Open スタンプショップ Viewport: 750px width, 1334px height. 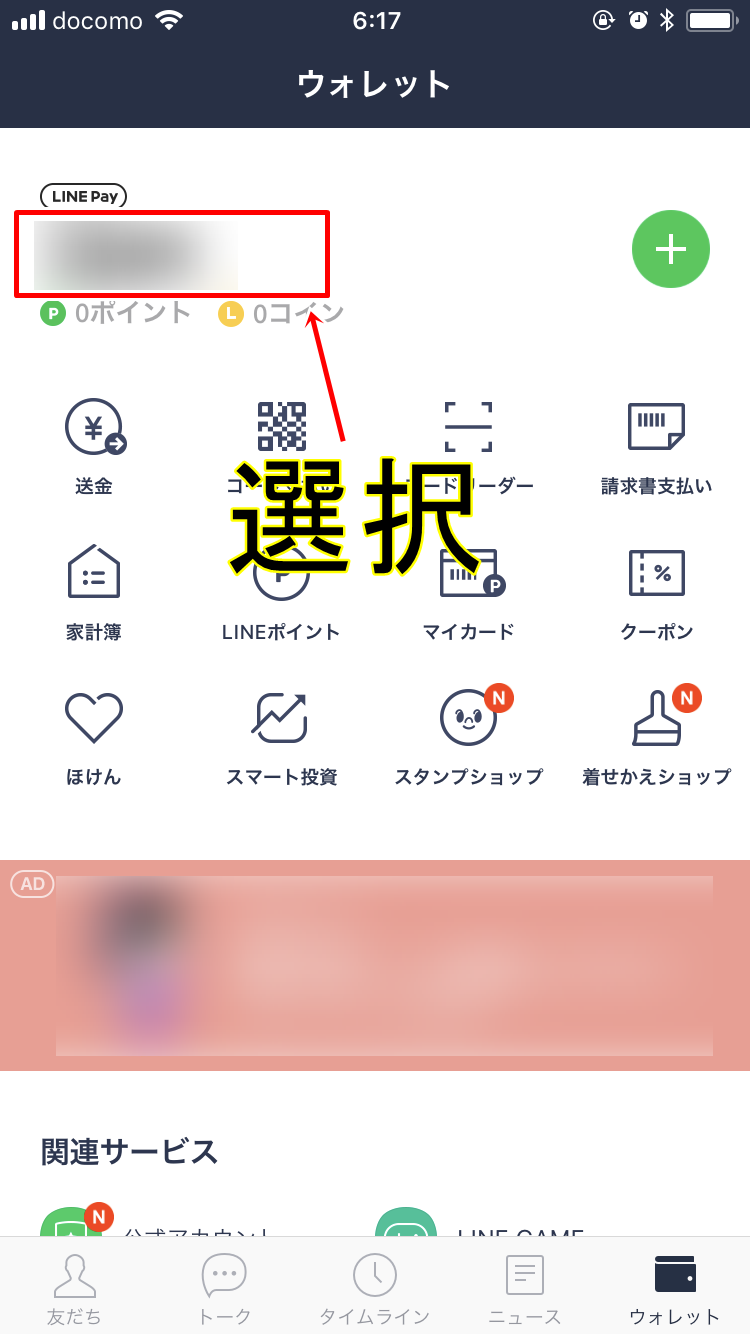468,737
